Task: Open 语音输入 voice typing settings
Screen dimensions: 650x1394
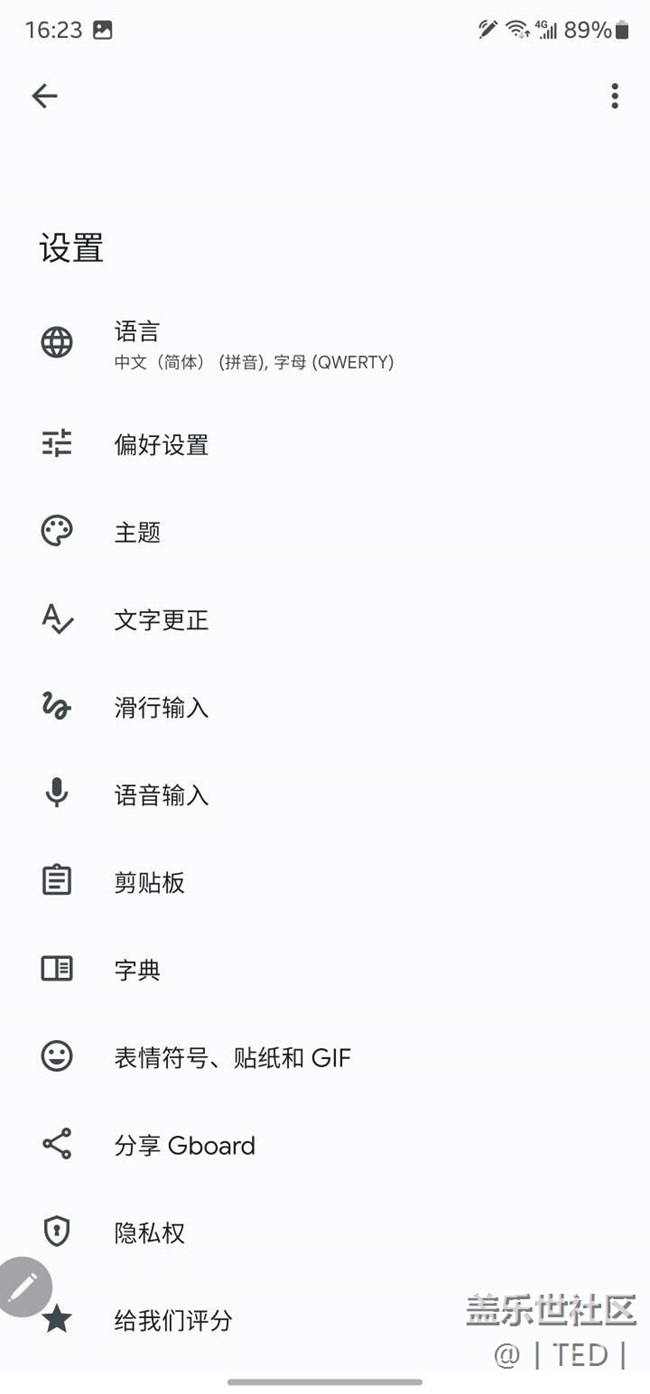Action: pyautogui.click(x=325, y=795)
